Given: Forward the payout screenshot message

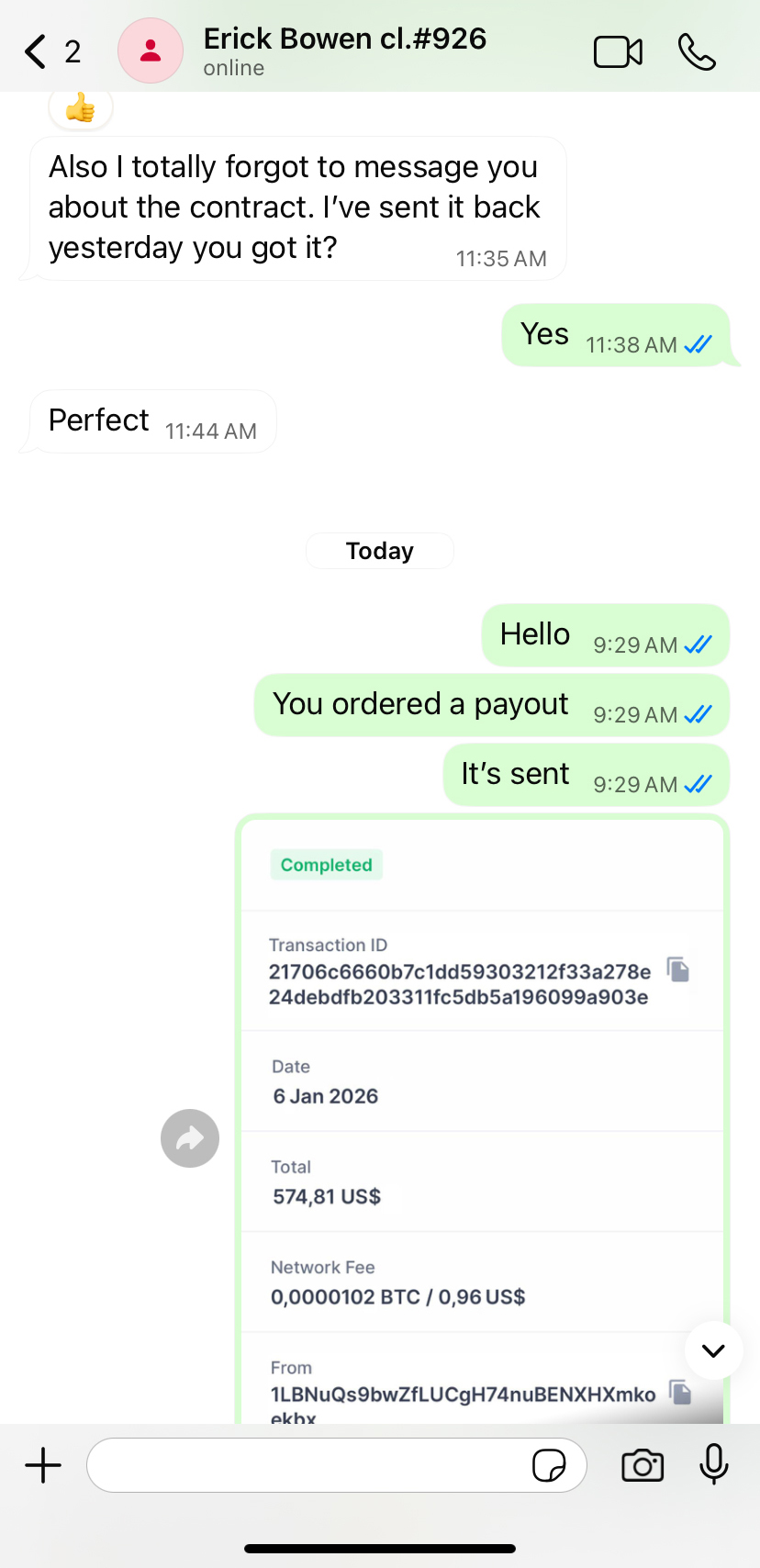Looking at the screenshot, I should click(x=190, y=1138).
